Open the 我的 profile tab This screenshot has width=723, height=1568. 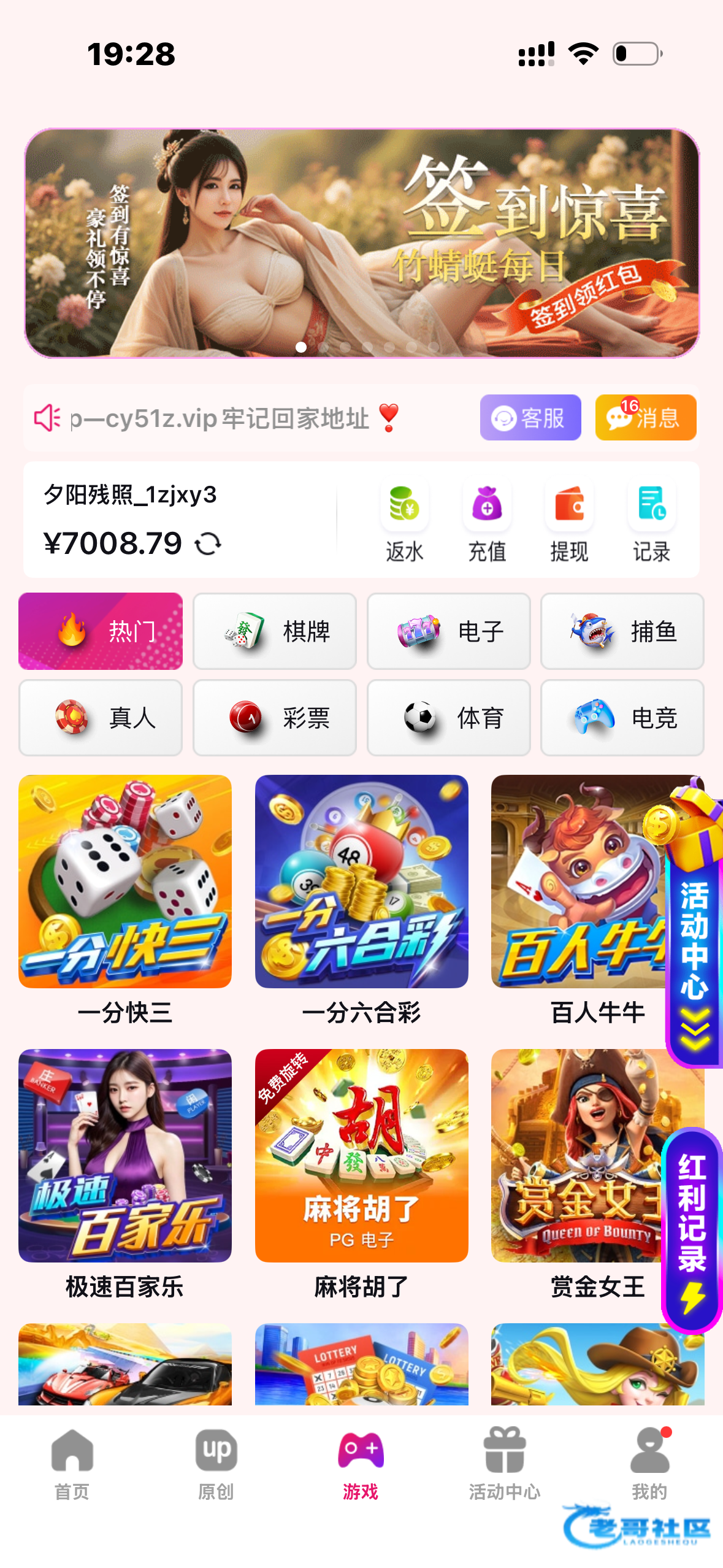pos(649,1464)
